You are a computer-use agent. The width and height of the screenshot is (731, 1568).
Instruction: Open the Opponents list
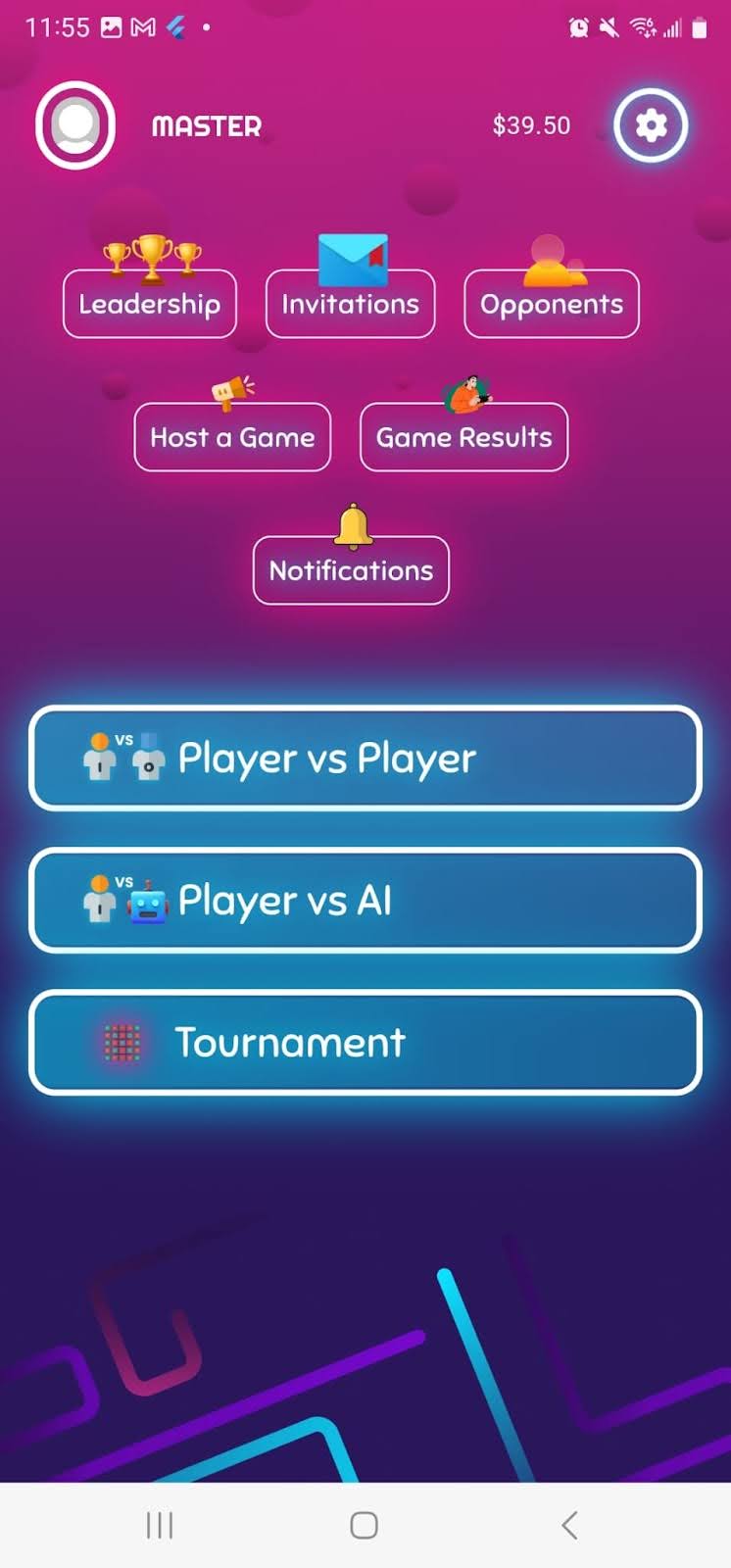[x=552, y=304]
